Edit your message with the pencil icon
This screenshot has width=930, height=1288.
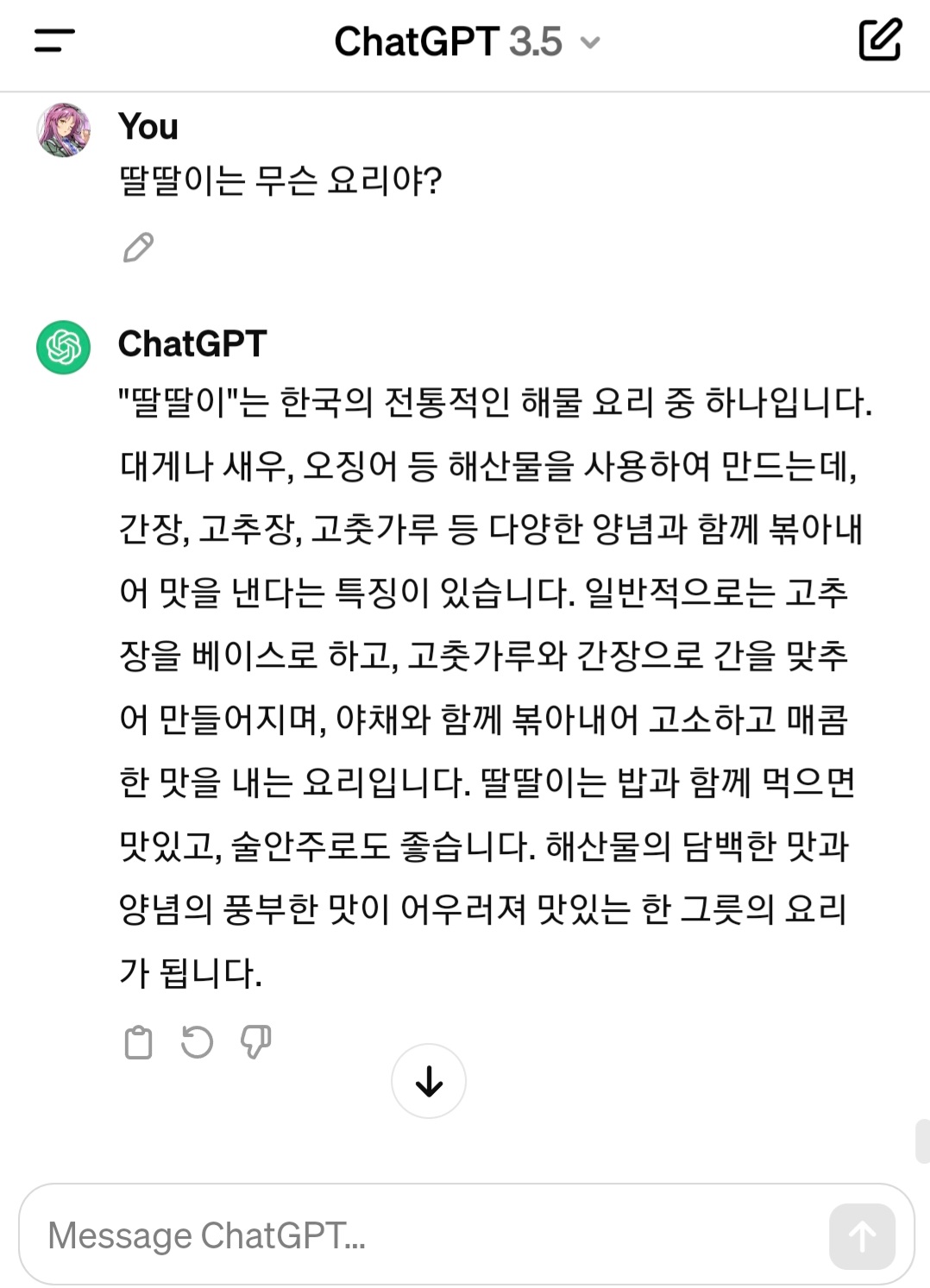click(138, 248)
